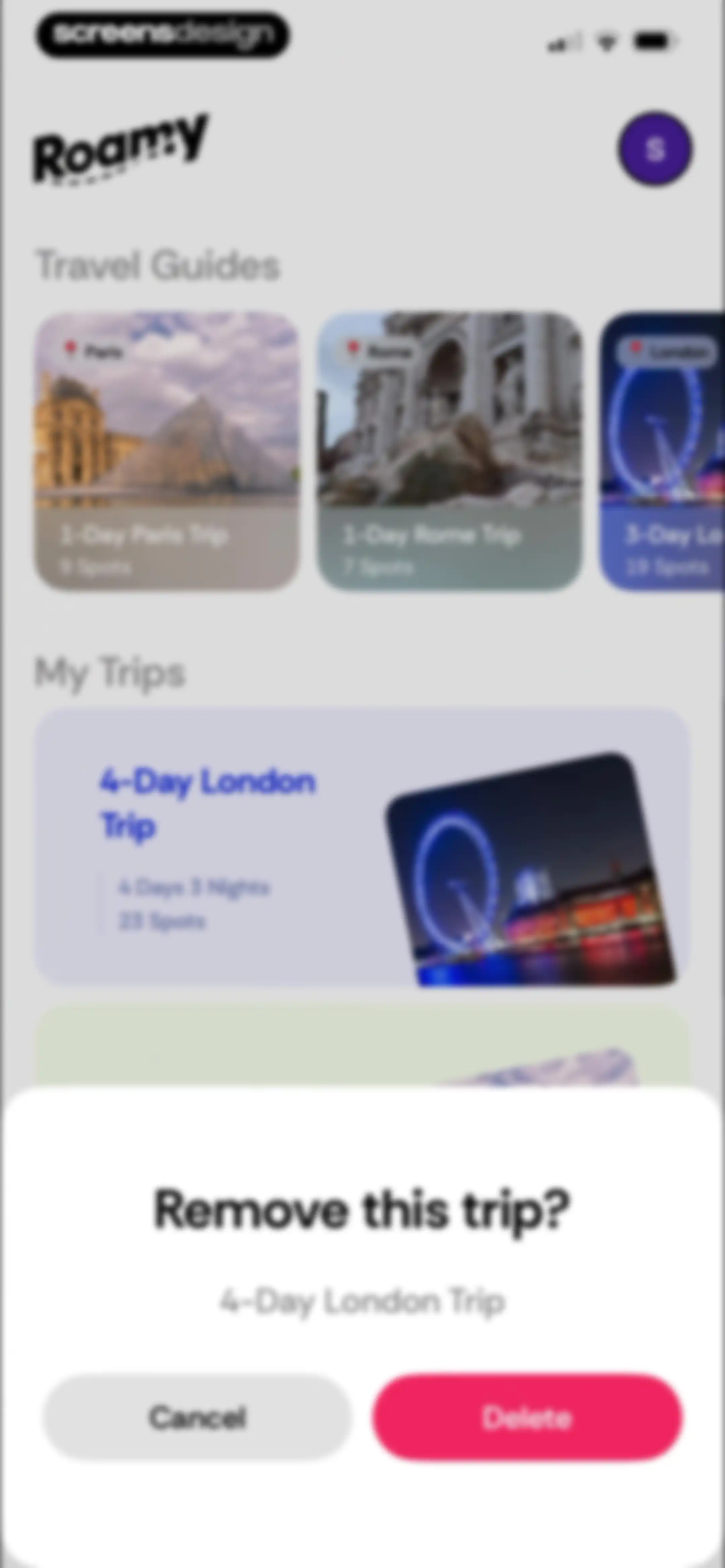
Task: Open the 1-Day Rome Trip guide
Action: [450, 451]
